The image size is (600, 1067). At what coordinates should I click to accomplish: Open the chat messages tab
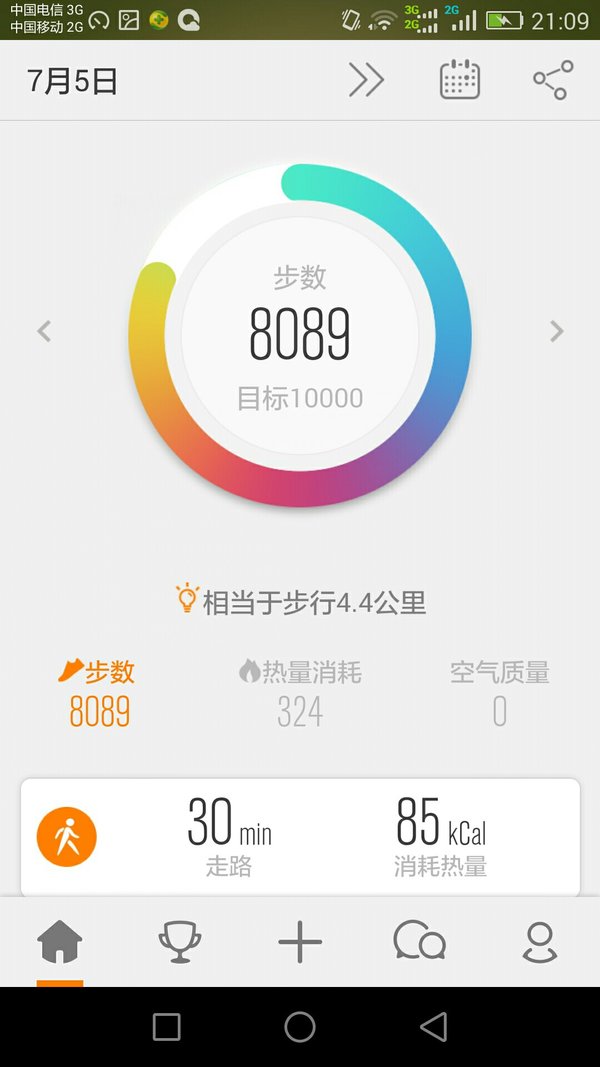tap(420, 940)
